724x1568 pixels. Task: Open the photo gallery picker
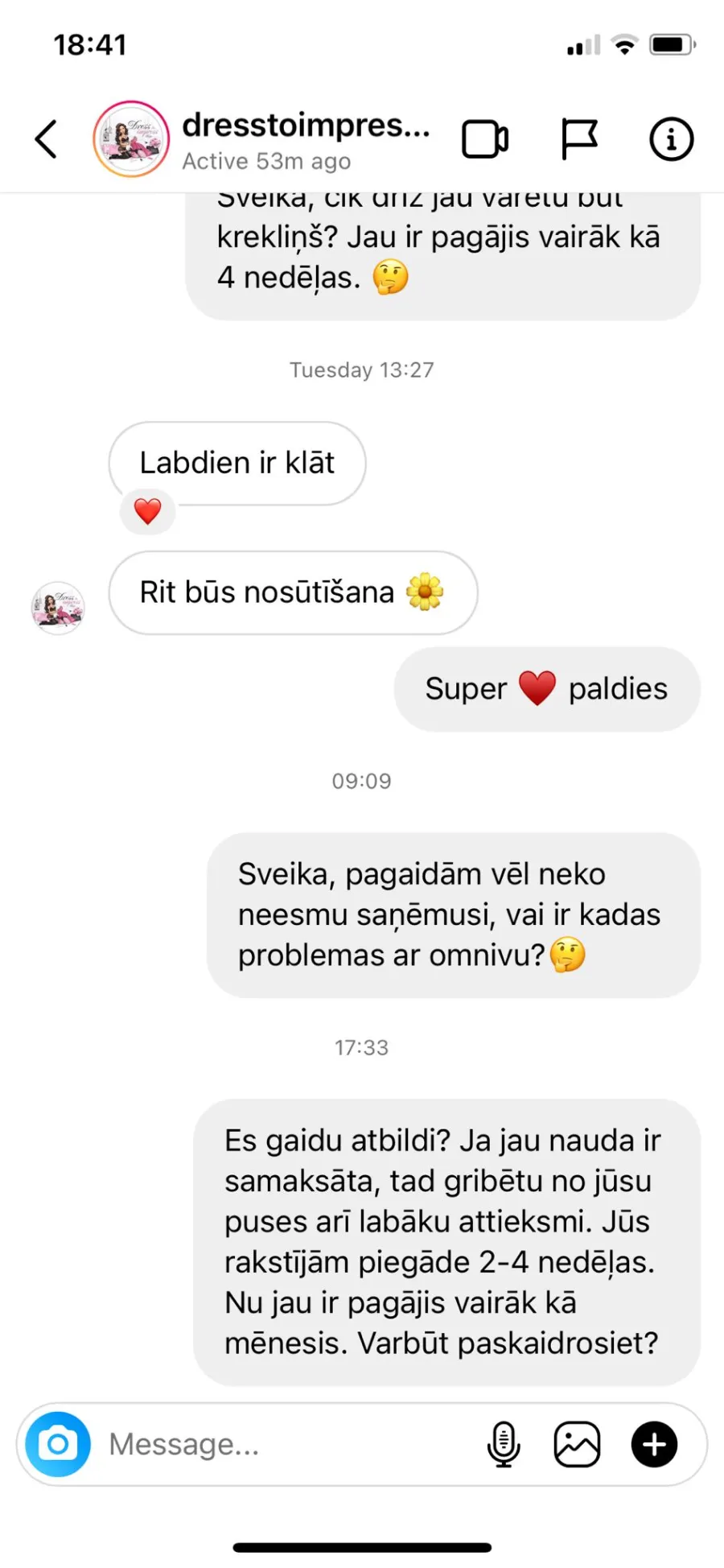[577, 1444]
